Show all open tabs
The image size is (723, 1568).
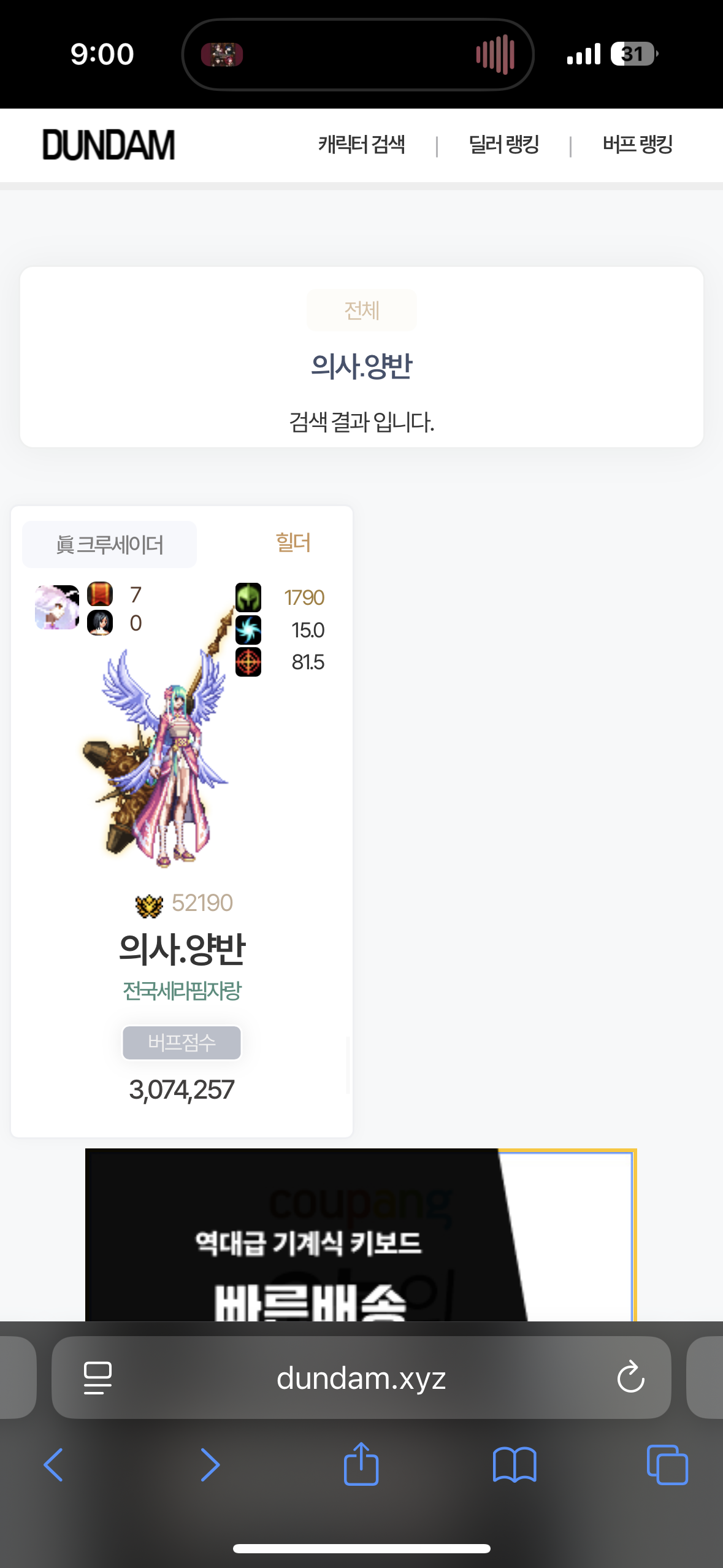667,1465
